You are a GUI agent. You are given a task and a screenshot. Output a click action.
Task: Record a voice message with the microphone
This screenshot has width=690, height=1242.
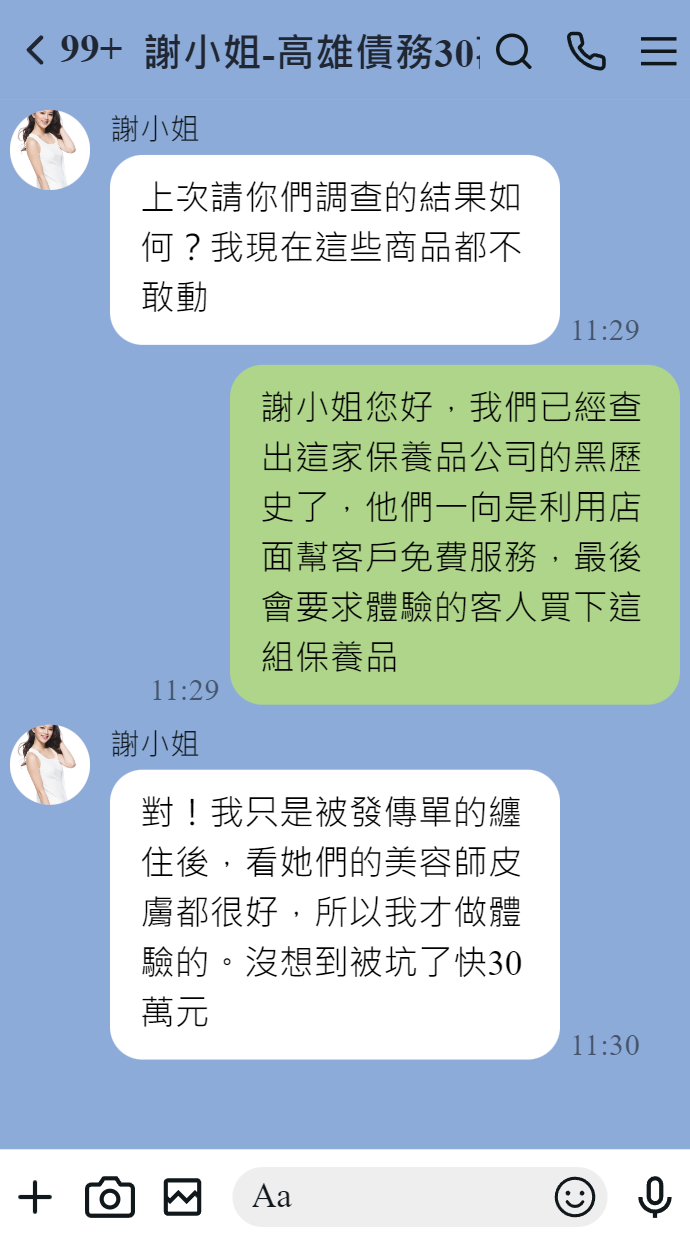[655, 1197]
